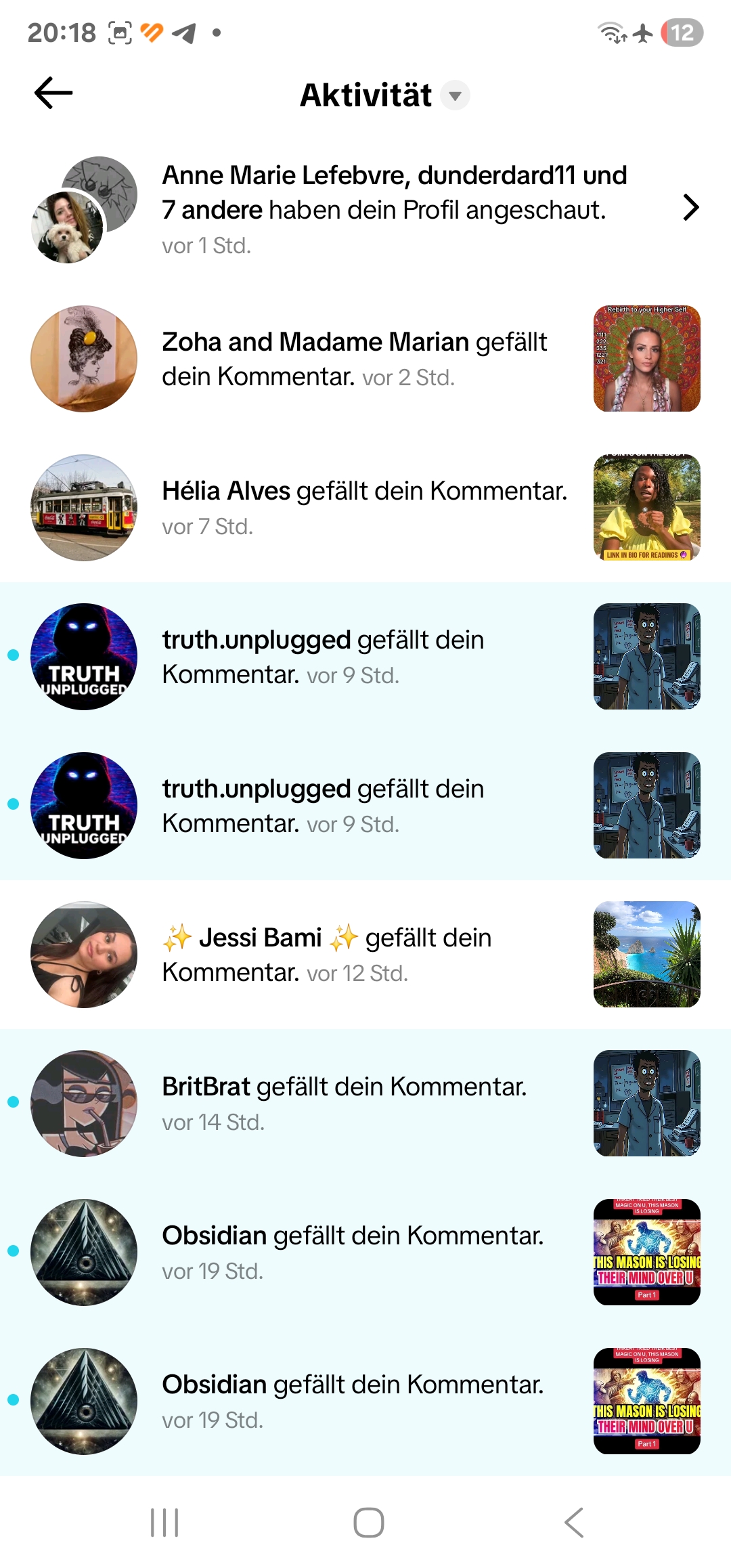View the video thumbnail beside Zoha's notification
731x1568 pixels.
tap(646, 359)
